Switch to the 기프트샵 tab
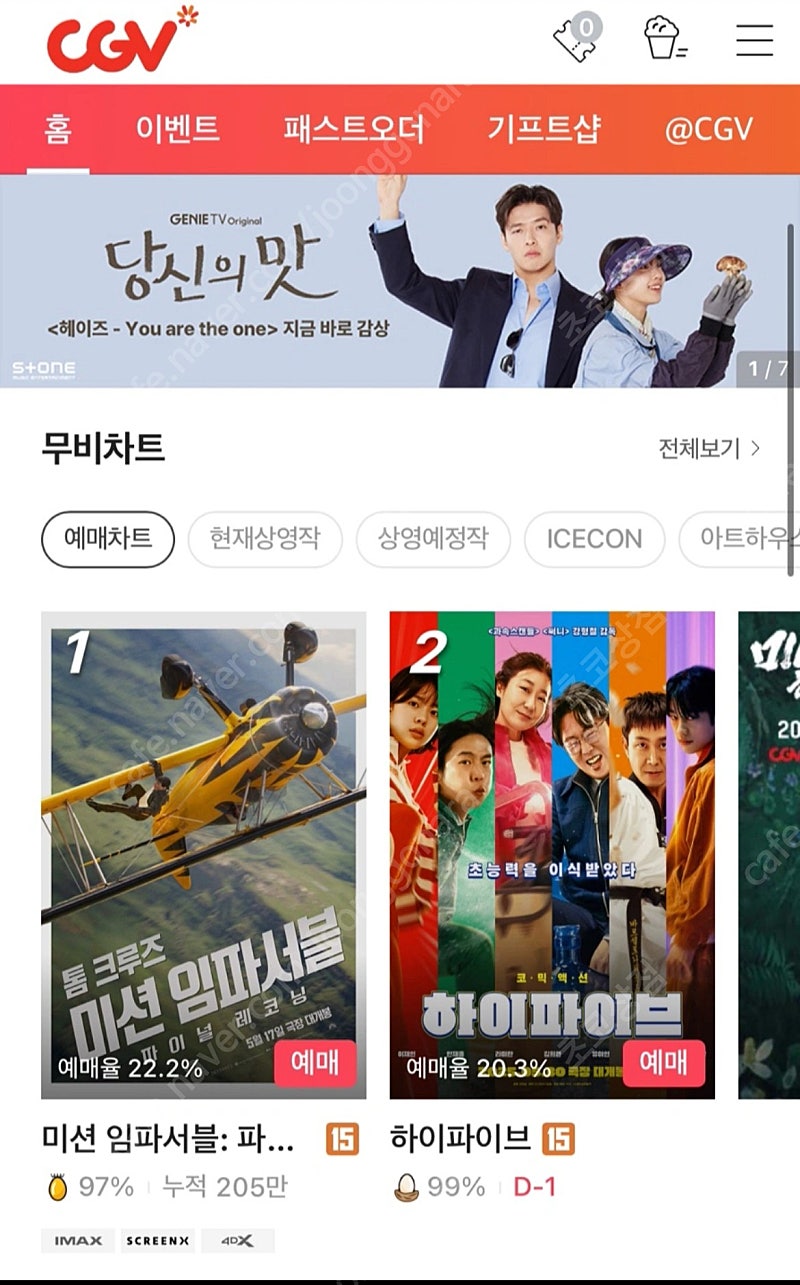This screenshot has height=1285, width=800. [x=544, y=130]
